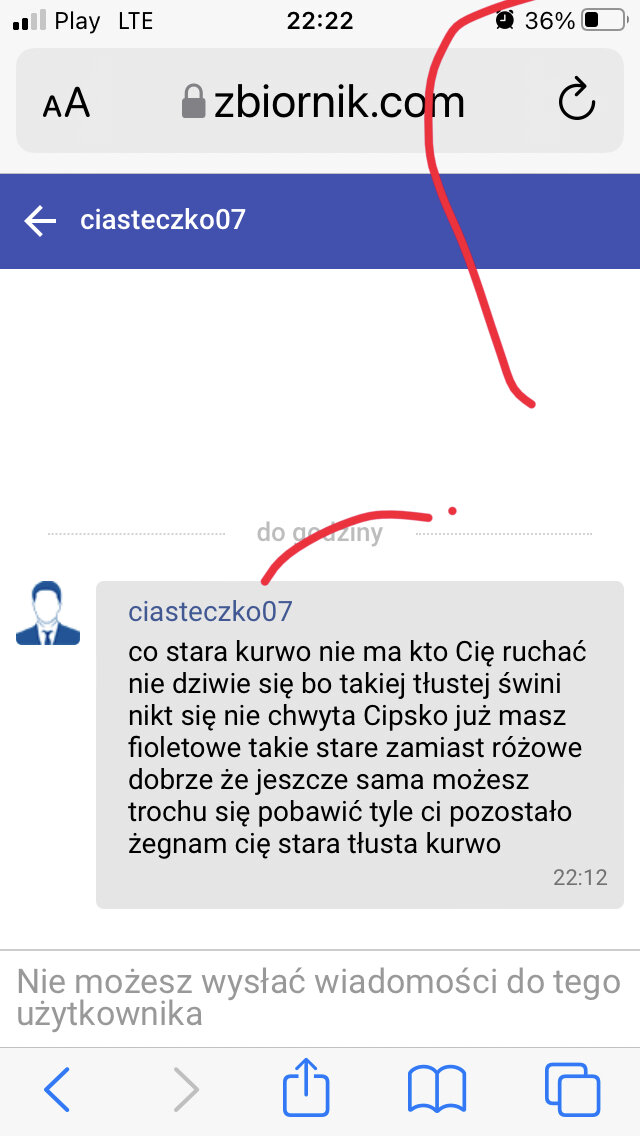Viewport: 640px width, 1136px height.
Task: Navigate to the previous page in Safari
Action: (x=58, y=1089)
